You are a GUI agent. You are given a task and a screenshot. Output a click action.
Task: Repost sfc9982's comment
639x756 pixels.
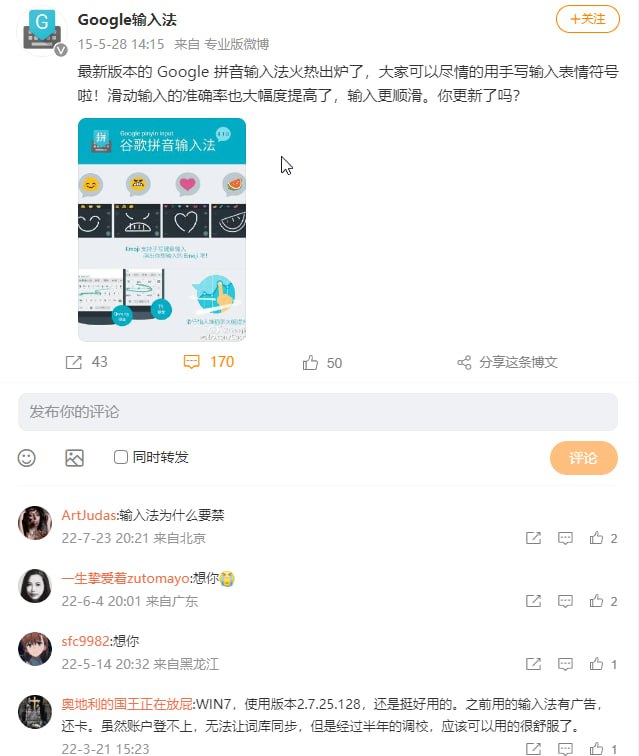pyautogui.click(x=534, y=664)
